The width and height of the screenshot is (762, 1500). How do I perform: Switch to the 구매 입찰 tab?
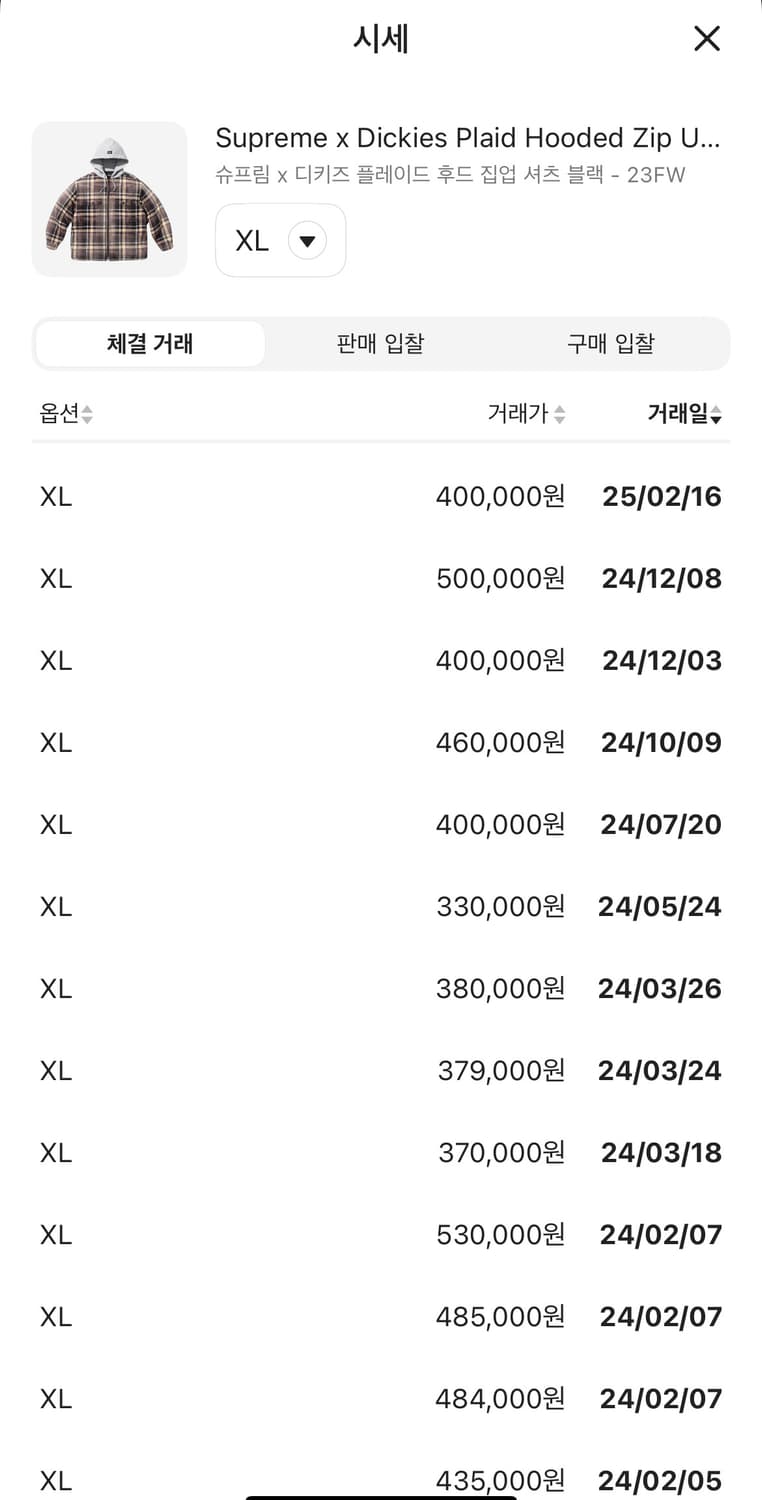pos(610,343)
